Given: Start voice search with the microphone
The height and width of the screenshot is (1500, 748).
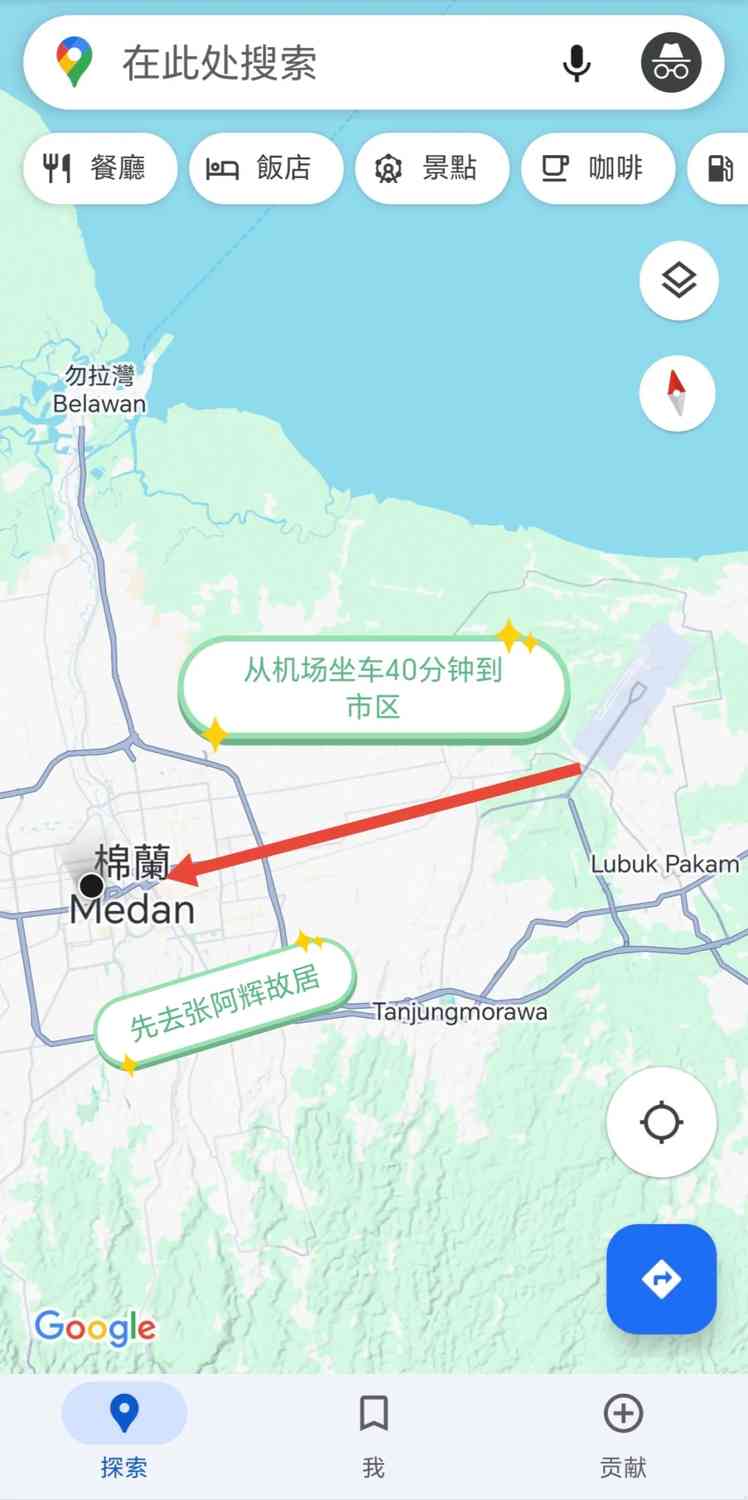Looking at the screenshot, I should click(x=576, y=63).
